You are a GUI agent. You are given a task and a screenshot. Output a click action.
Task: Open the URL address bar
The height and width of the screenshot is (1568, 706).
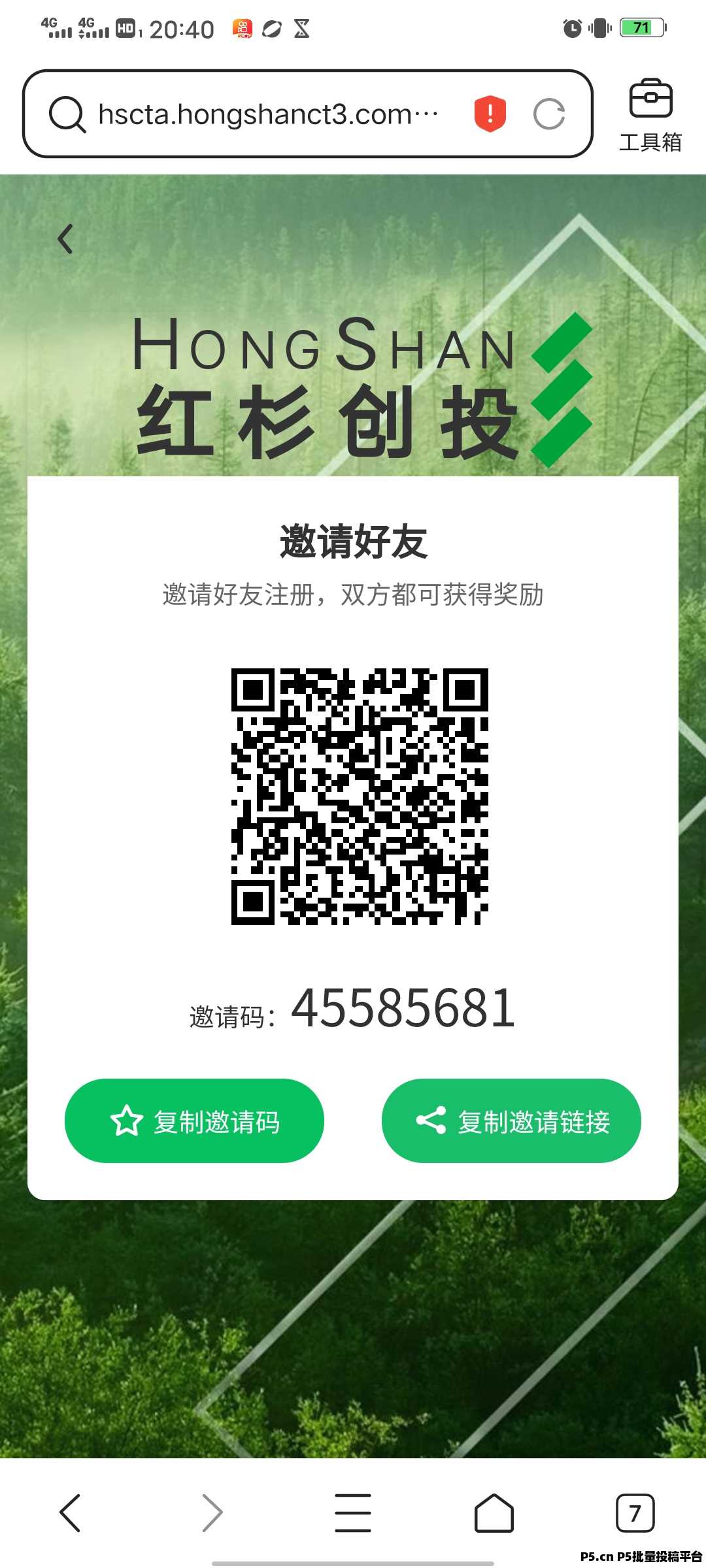[268, 114]
